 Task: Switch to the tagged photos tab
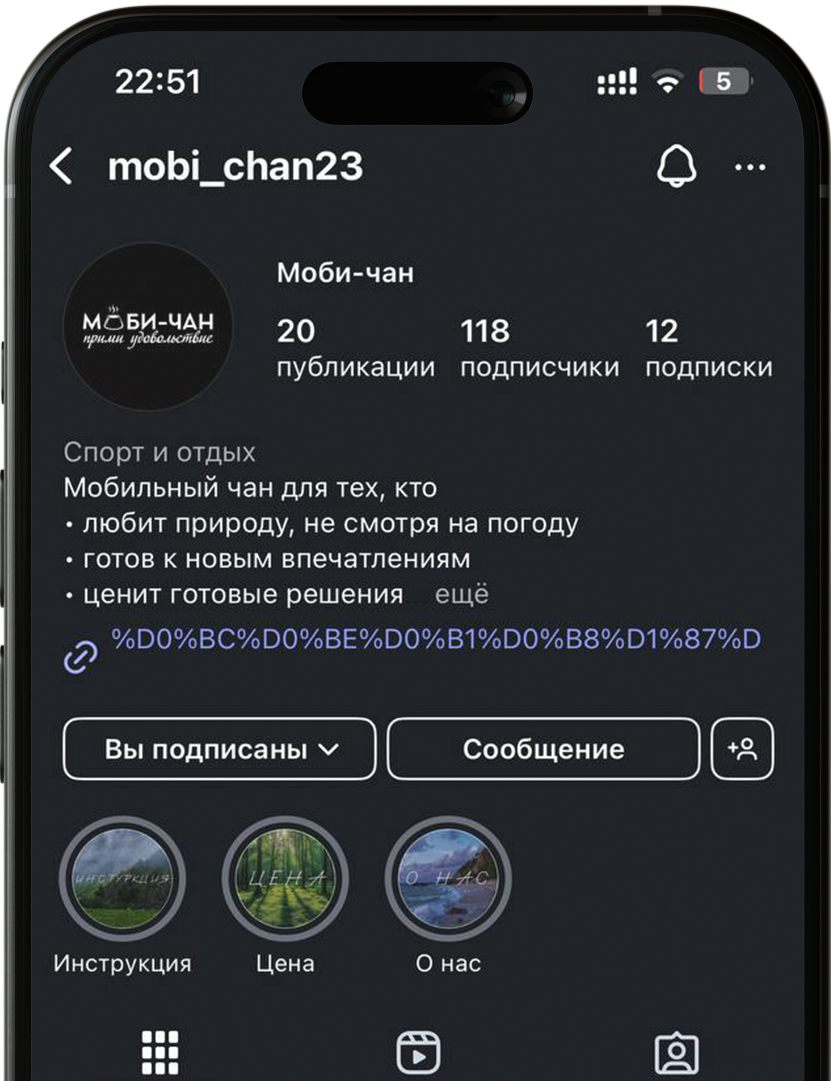point(676,1052)
